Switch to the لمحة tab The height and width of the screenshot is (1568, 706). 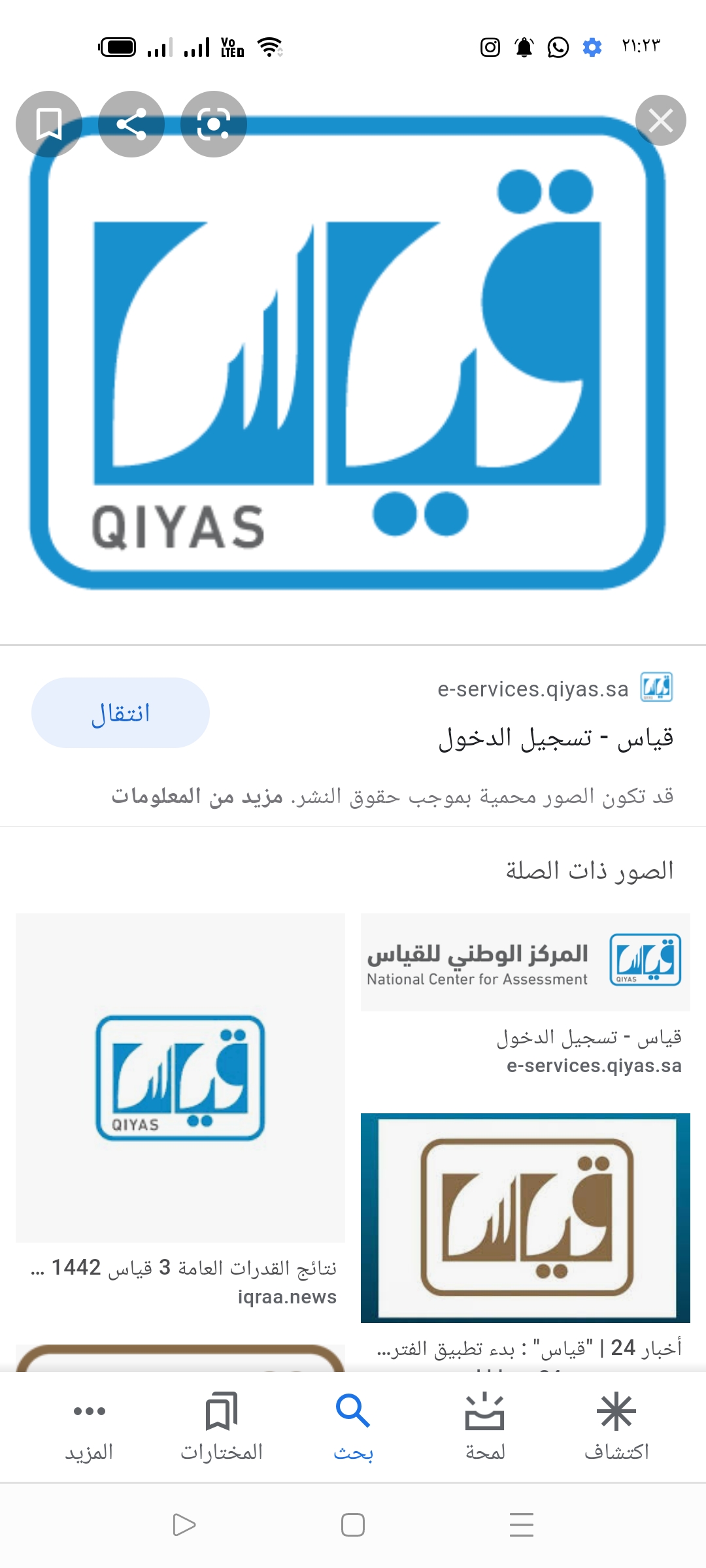point(484,1427)
